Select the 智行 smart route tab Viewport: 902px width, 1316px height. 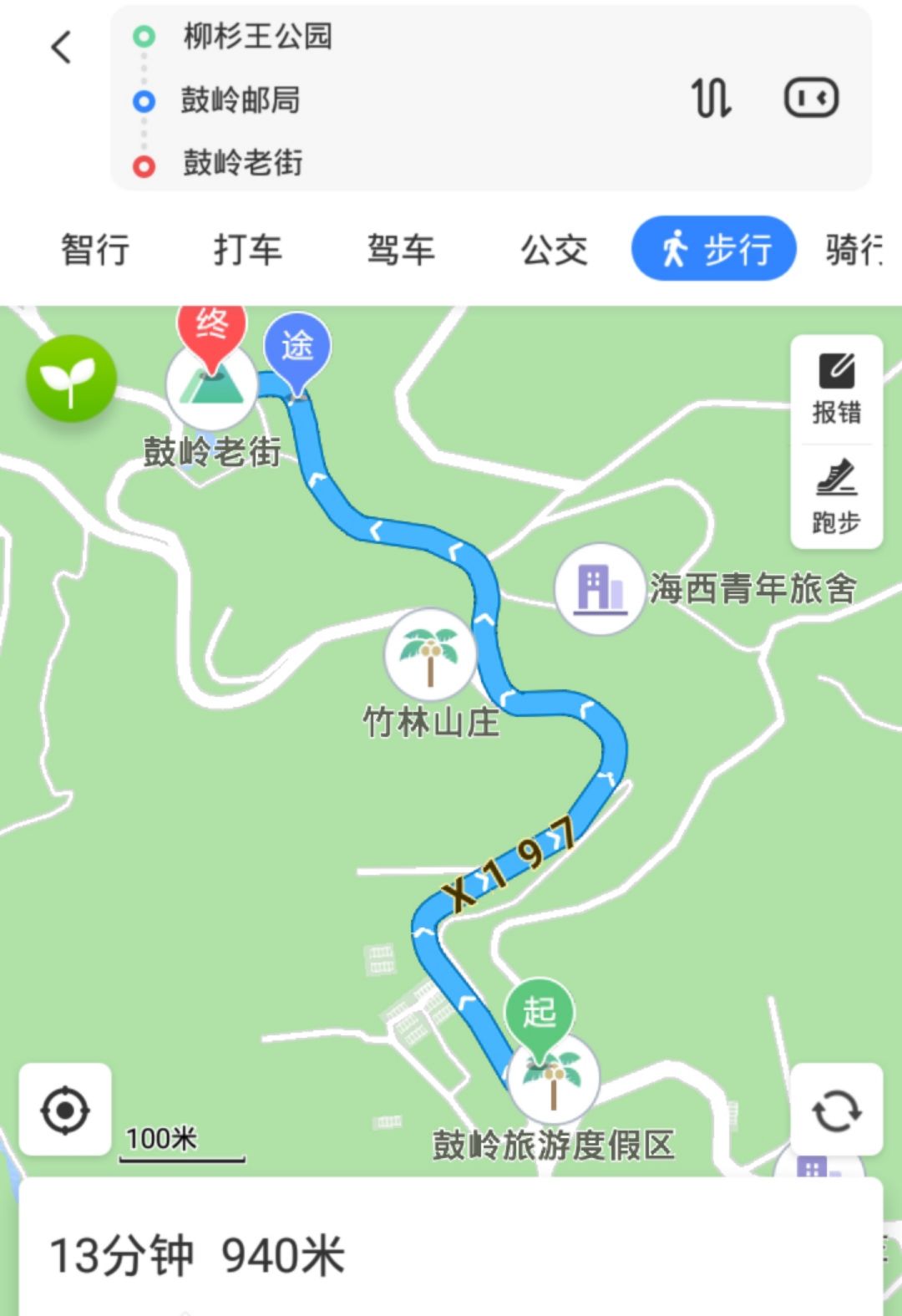click(94, 248)
